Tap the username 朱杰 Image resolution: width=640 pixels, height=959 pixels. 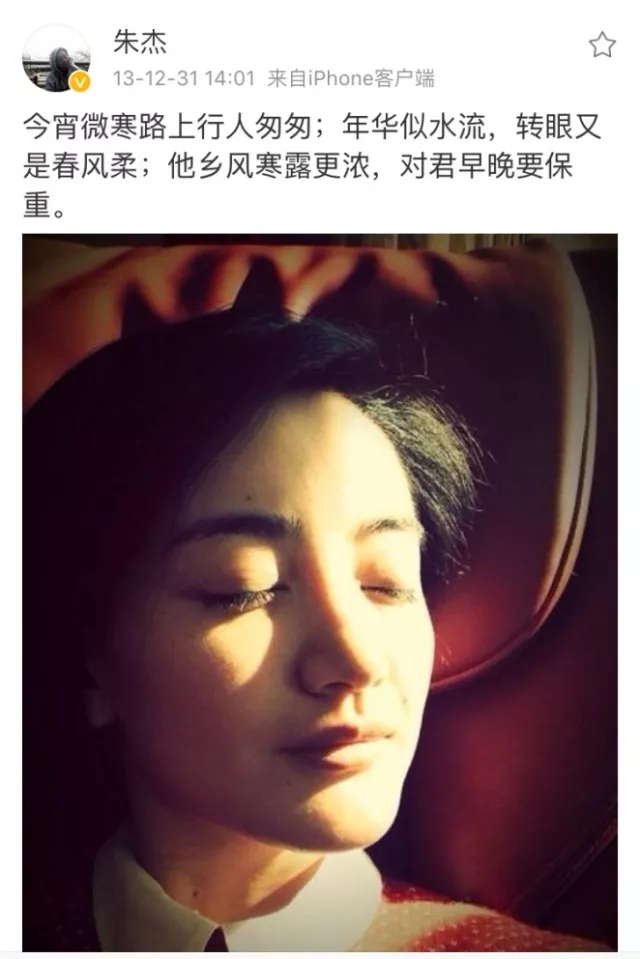click(139, 42)
